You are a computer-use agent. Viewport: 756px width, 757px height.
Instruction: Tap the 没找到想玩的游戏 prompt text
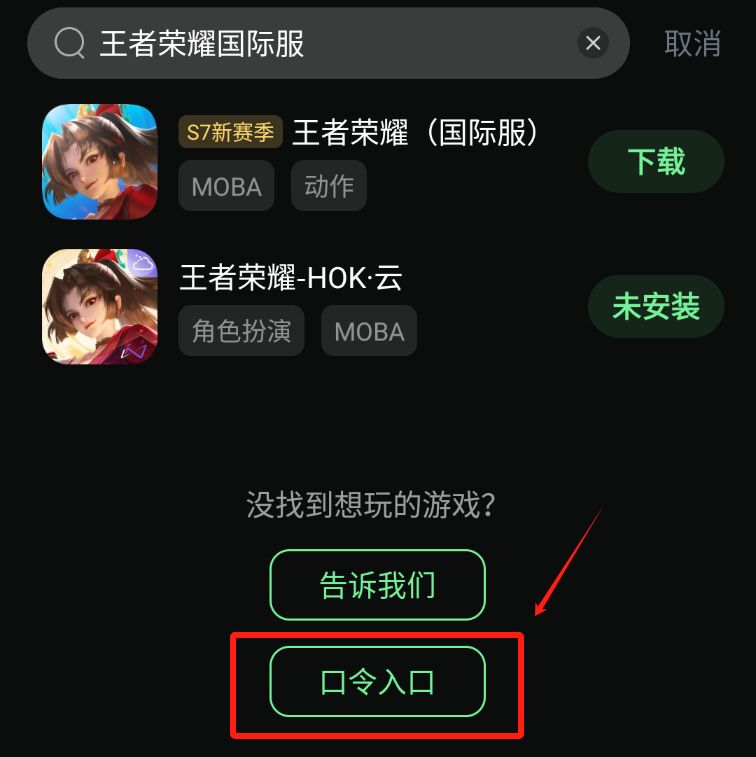(377, 507)
